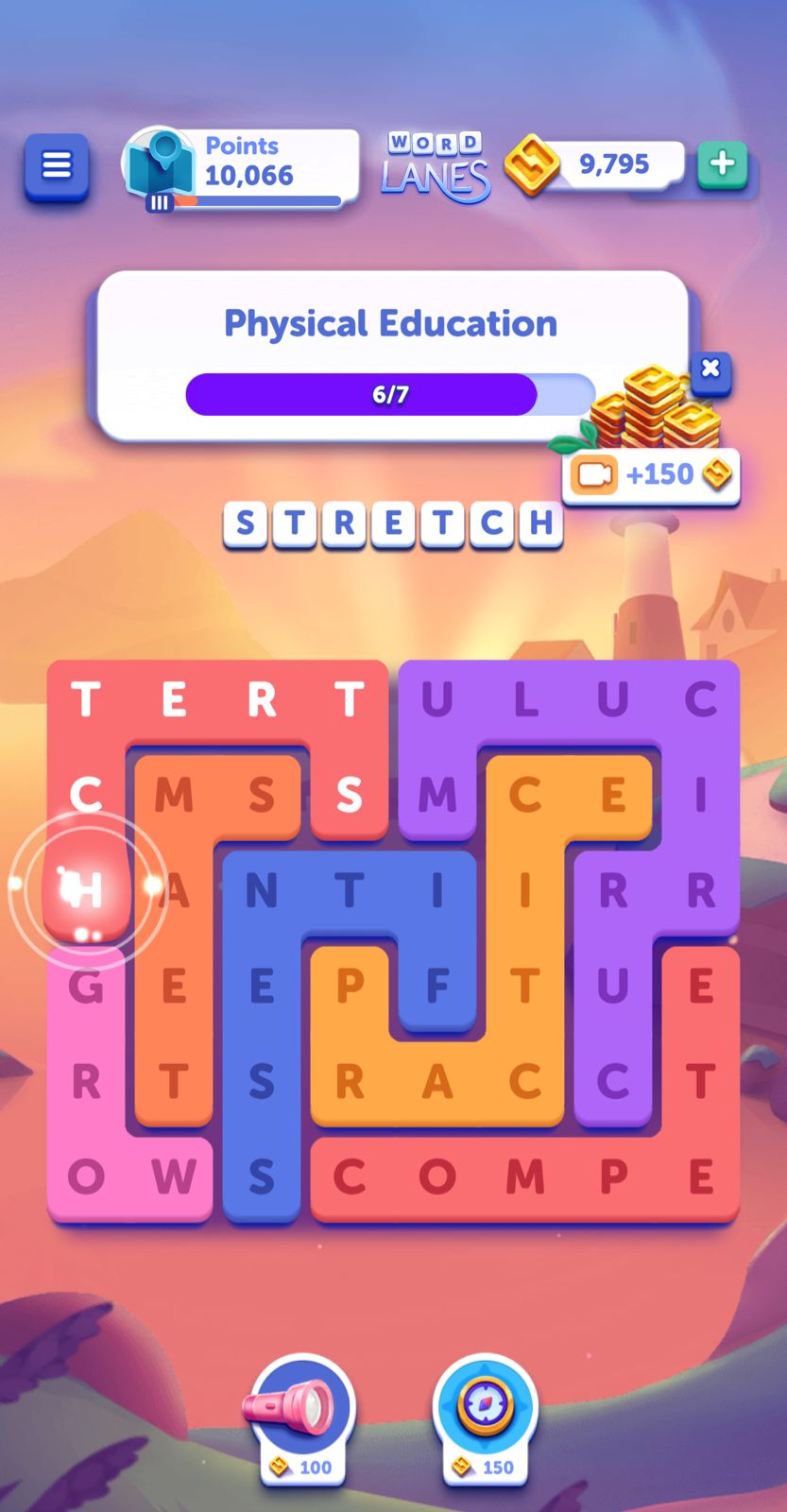This screenshot has height=1512, width=787.
Task: Select the letter O in the red bottom lane
Action: 436,1177
